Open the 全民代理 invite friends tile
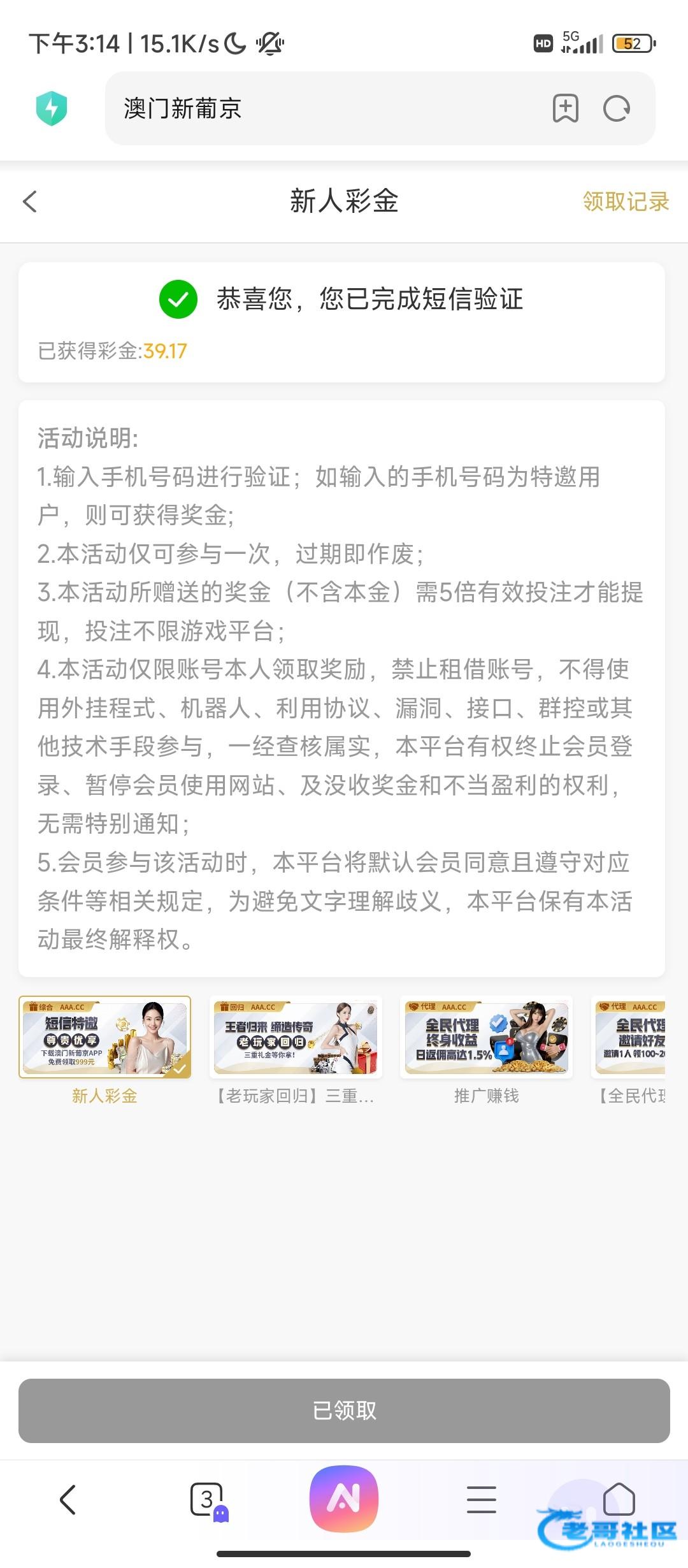 631,1037
